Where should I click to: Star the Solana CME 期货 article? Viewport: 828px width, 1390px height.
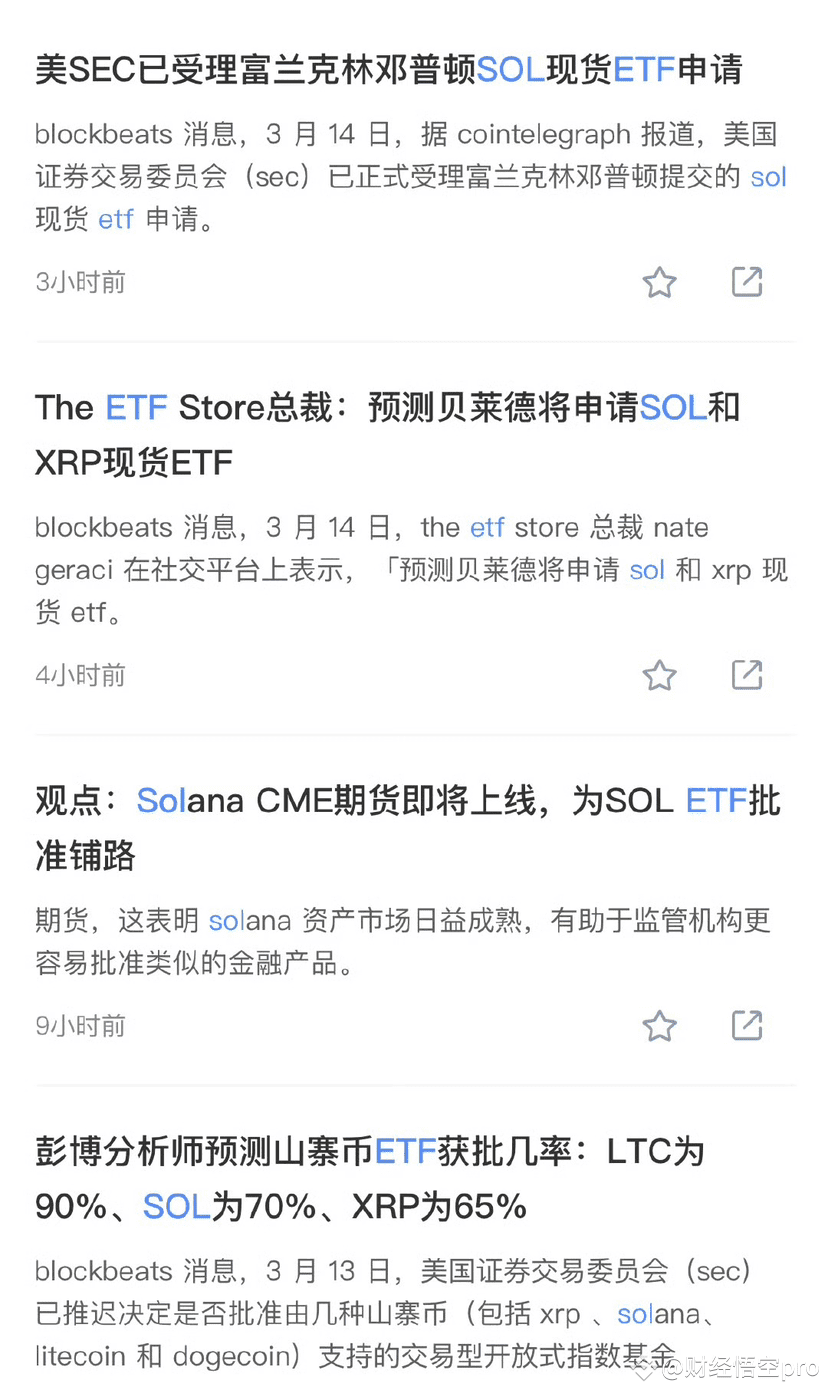660,1025
